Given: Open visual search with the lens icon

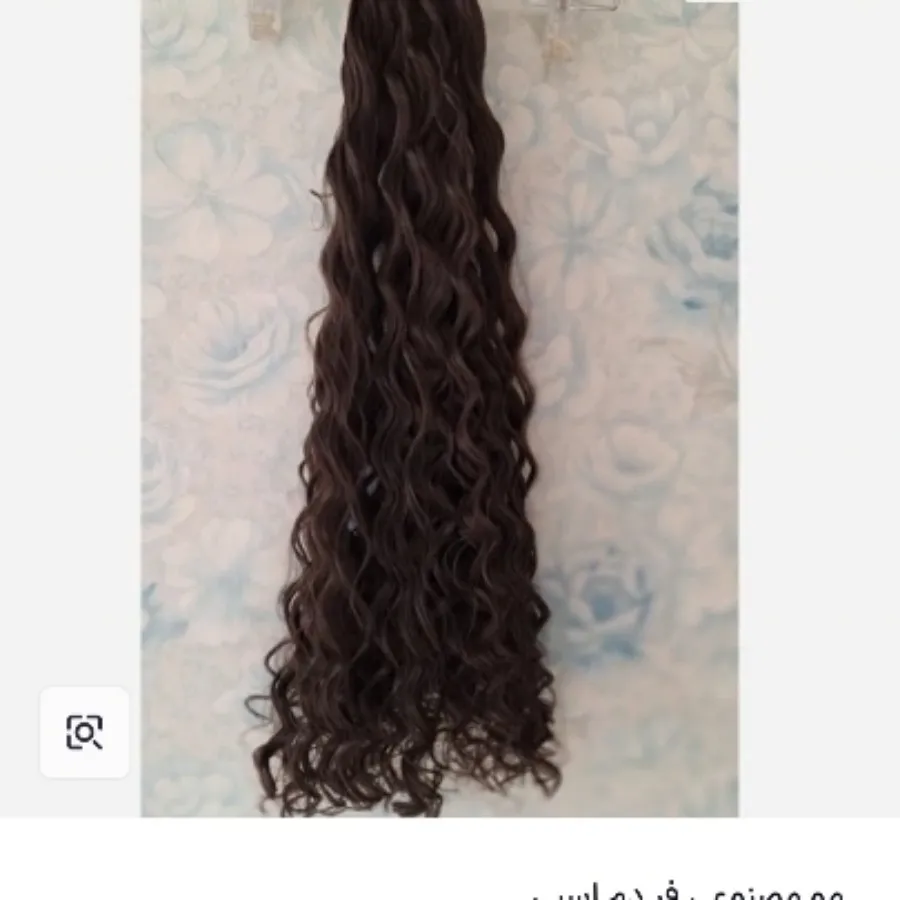Looking at the screenshot, I should coord(84,732).
